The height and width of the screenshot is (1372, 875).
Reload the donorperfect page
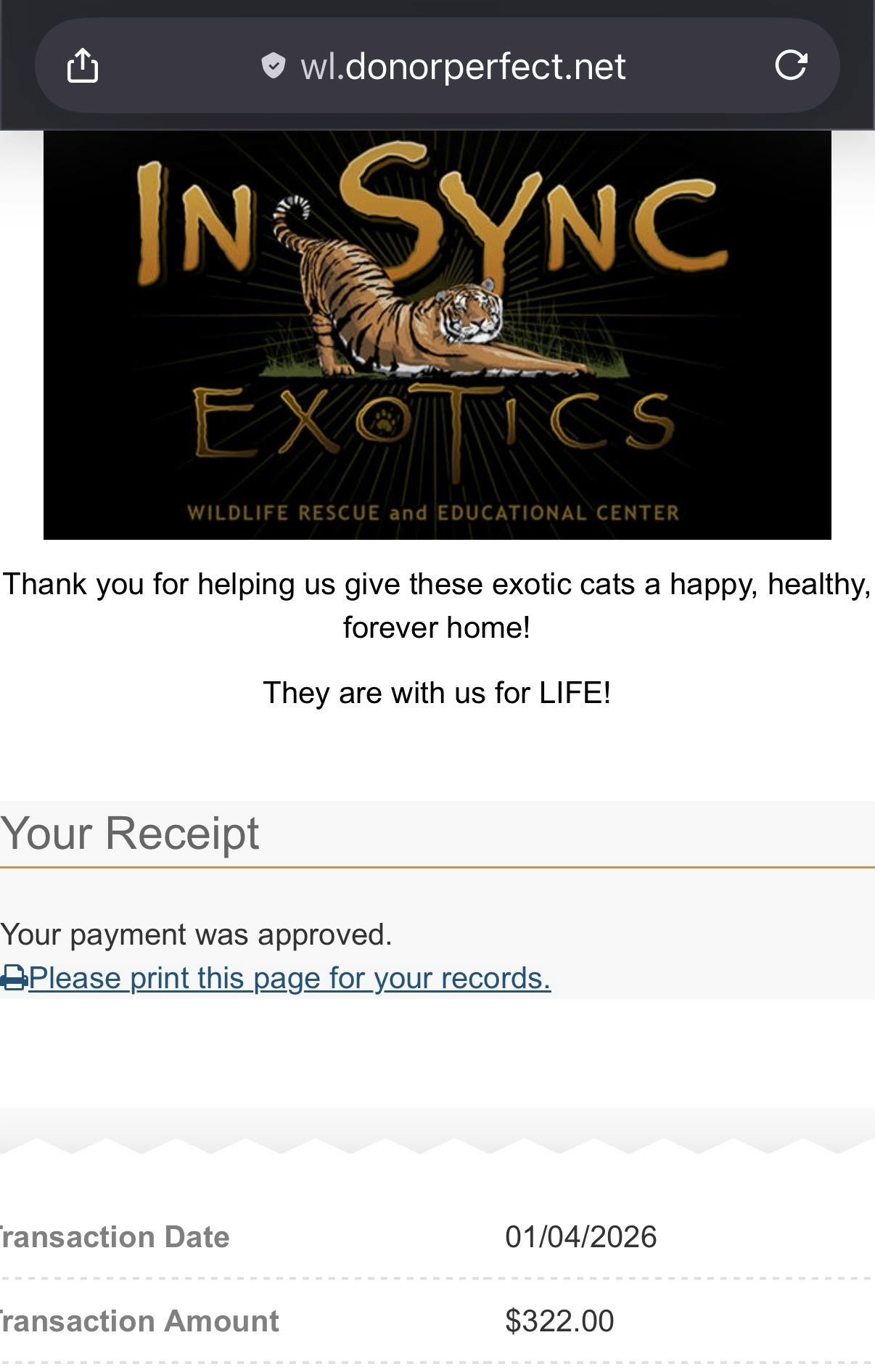point(790,65)
